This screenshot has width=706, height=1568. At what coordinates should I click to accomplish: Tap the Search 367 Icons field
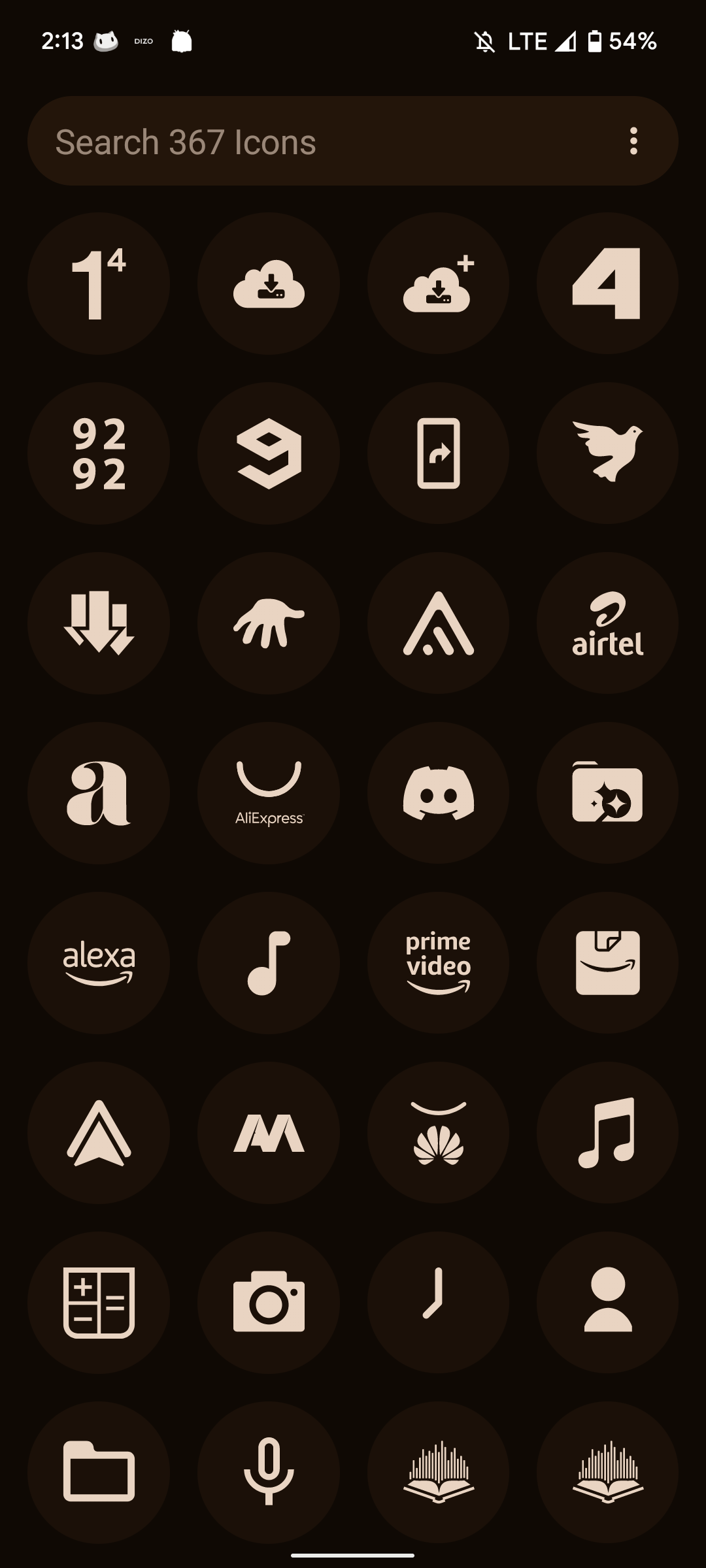[x=327, y=141]
